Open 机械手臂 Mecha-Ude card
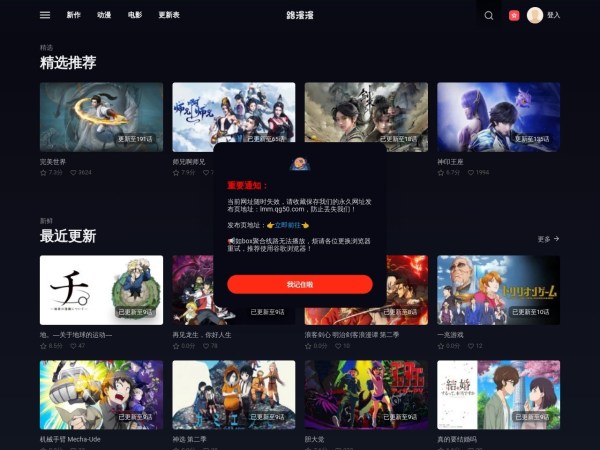This screenshot has width=600, height=450. click(x=101, y=394)
